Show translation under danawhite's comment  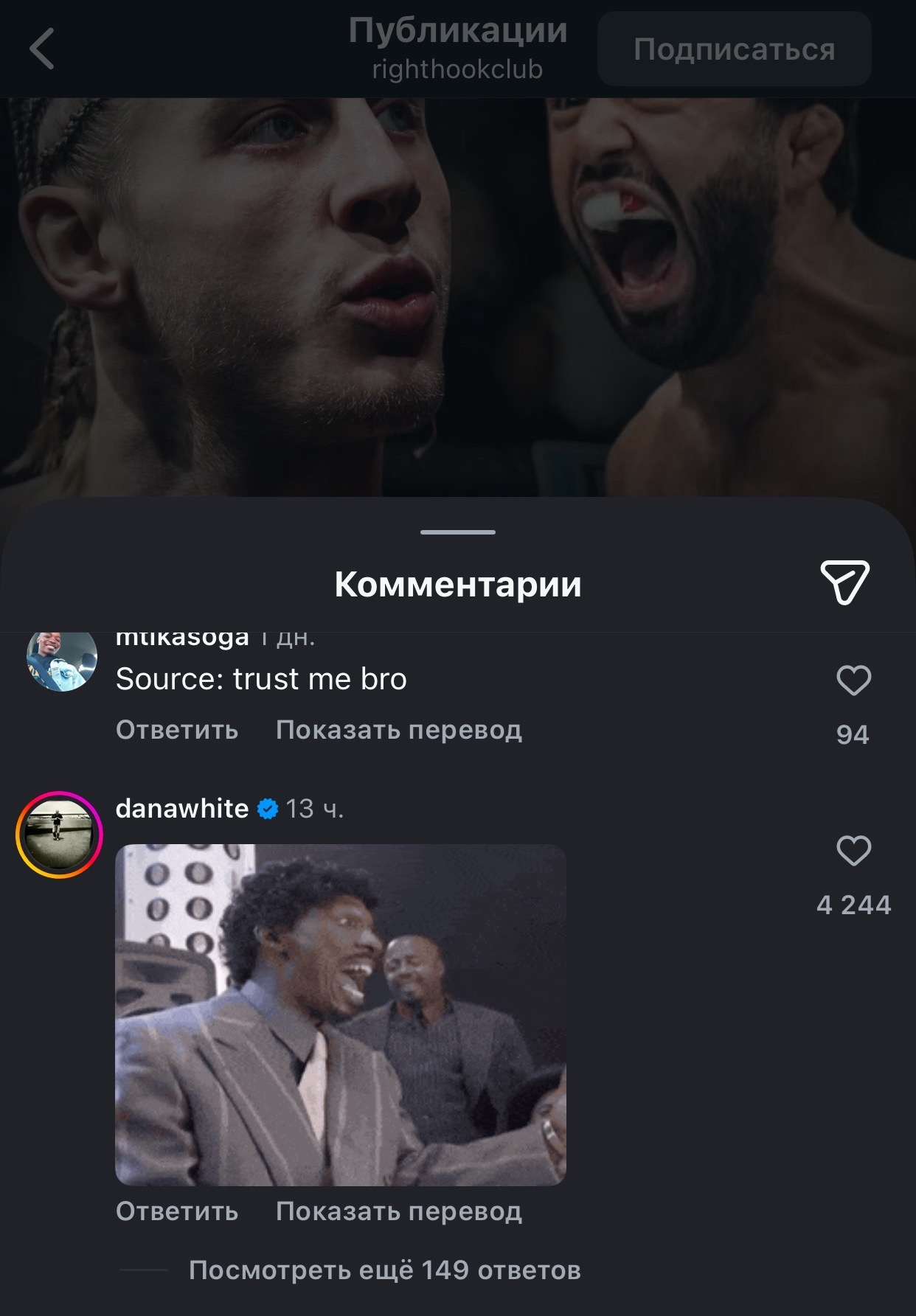398,1211
